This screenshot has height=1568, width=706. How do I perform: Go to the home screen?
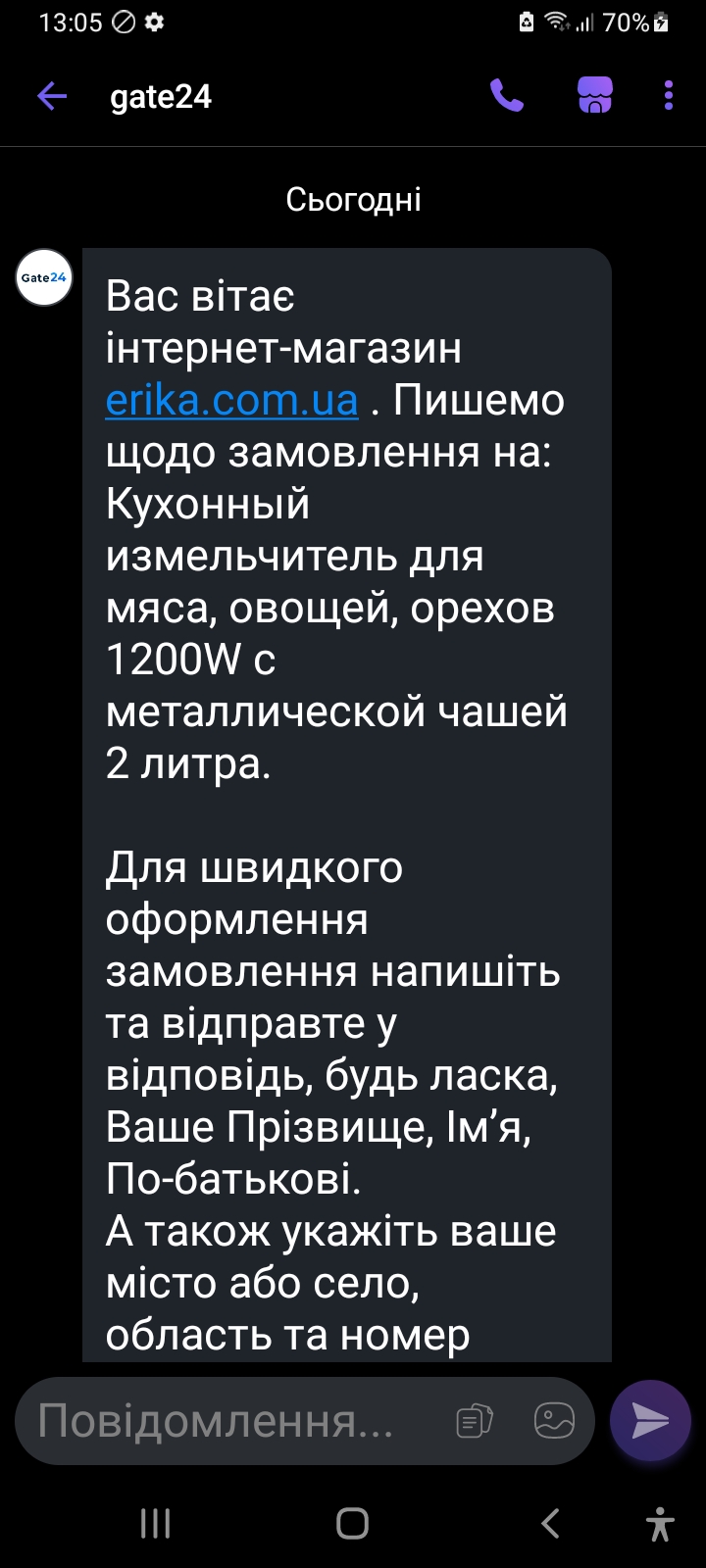pos(353,1524)
